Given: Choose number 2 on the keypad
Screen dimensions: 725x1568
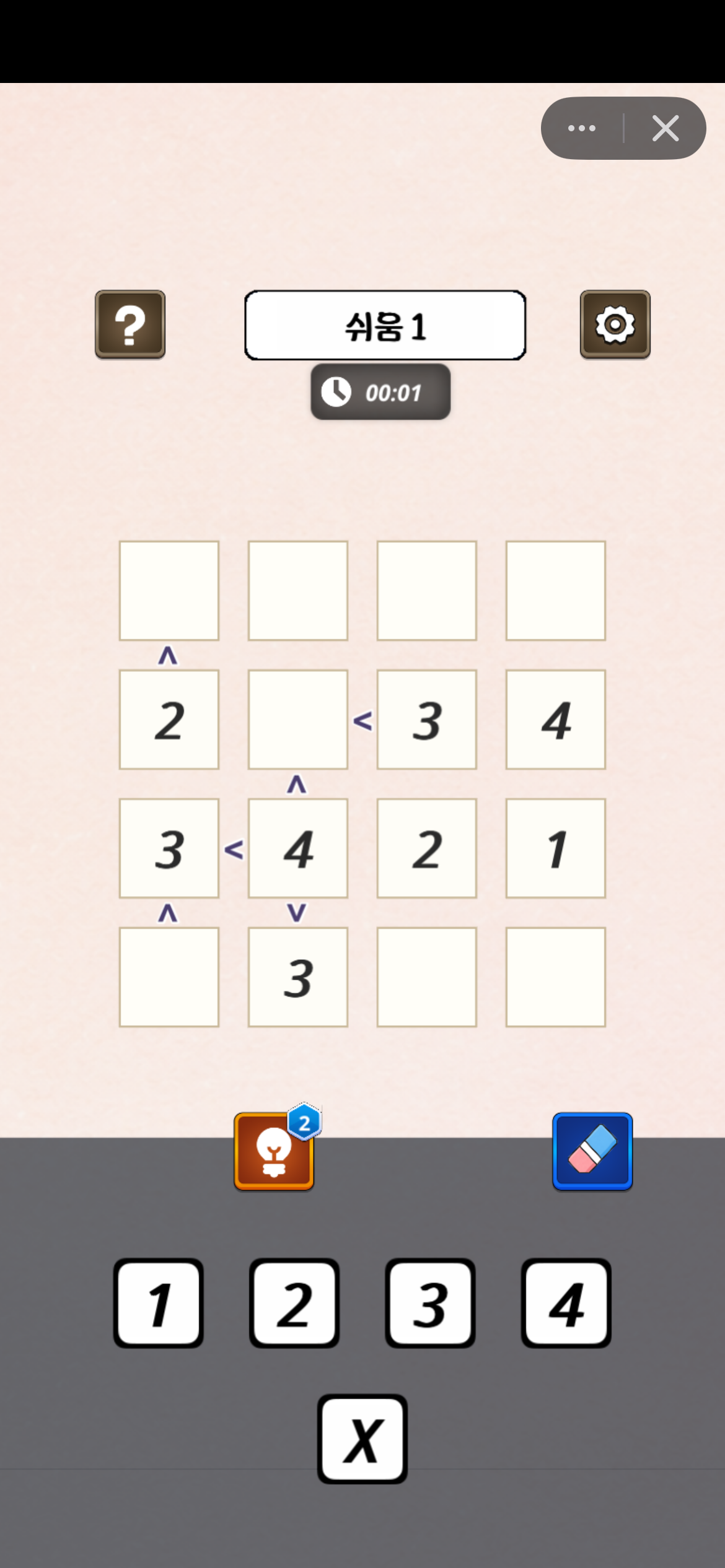Looking at the screenshot, I should [x=294, y=1303].
